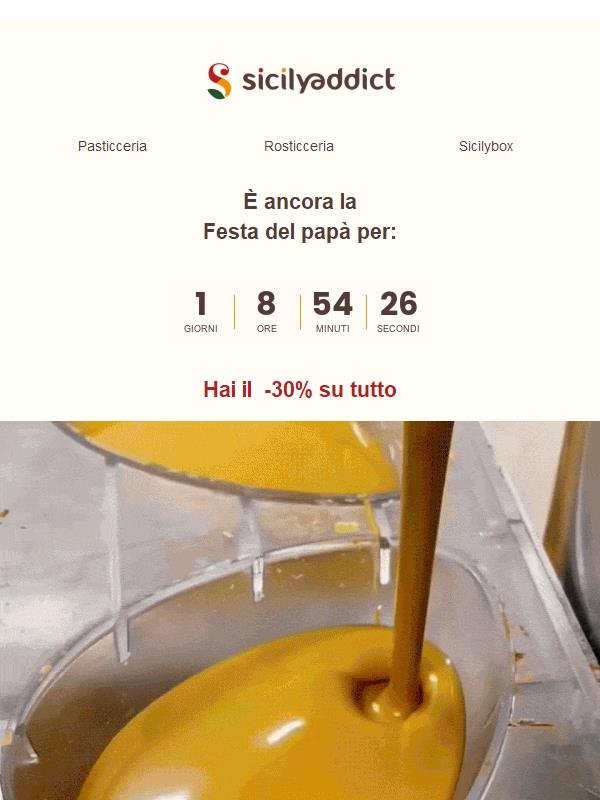Open the Sicilybox category link

click(486, 146)
